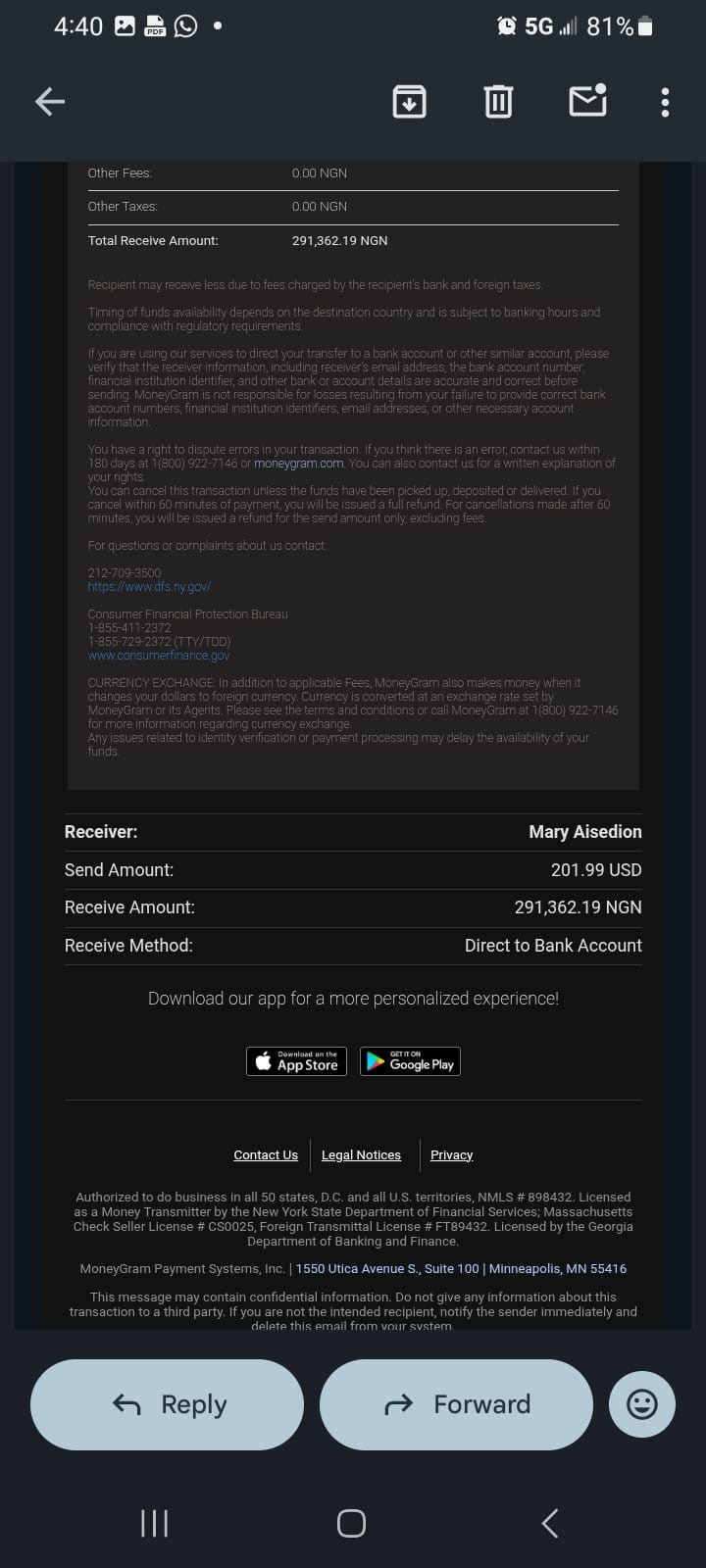Open the overflow menu
This screenshot has height=1568, width=706.
pos(665,102)
